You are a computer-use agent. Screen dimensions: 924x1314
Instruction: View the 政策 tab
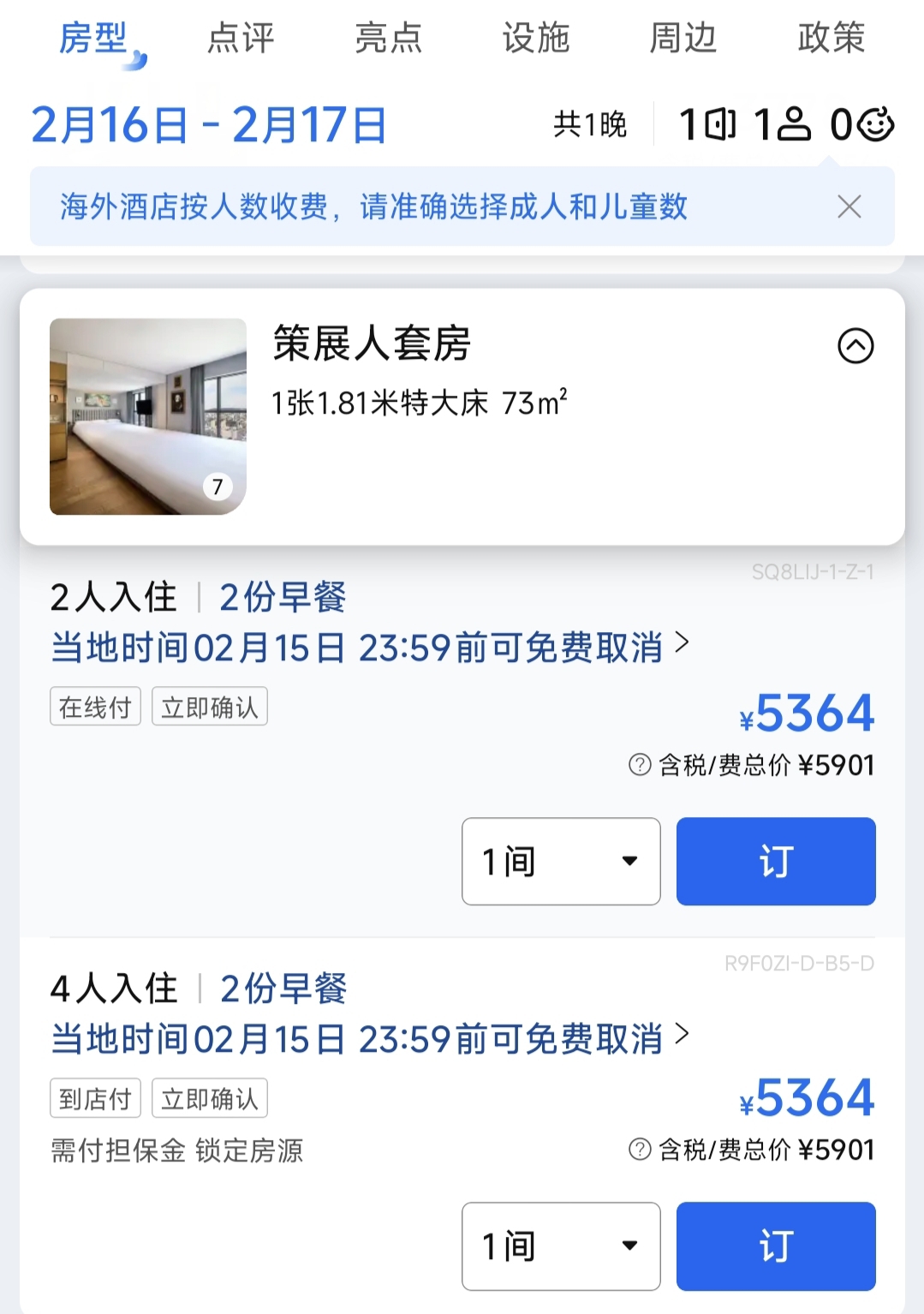831,39
